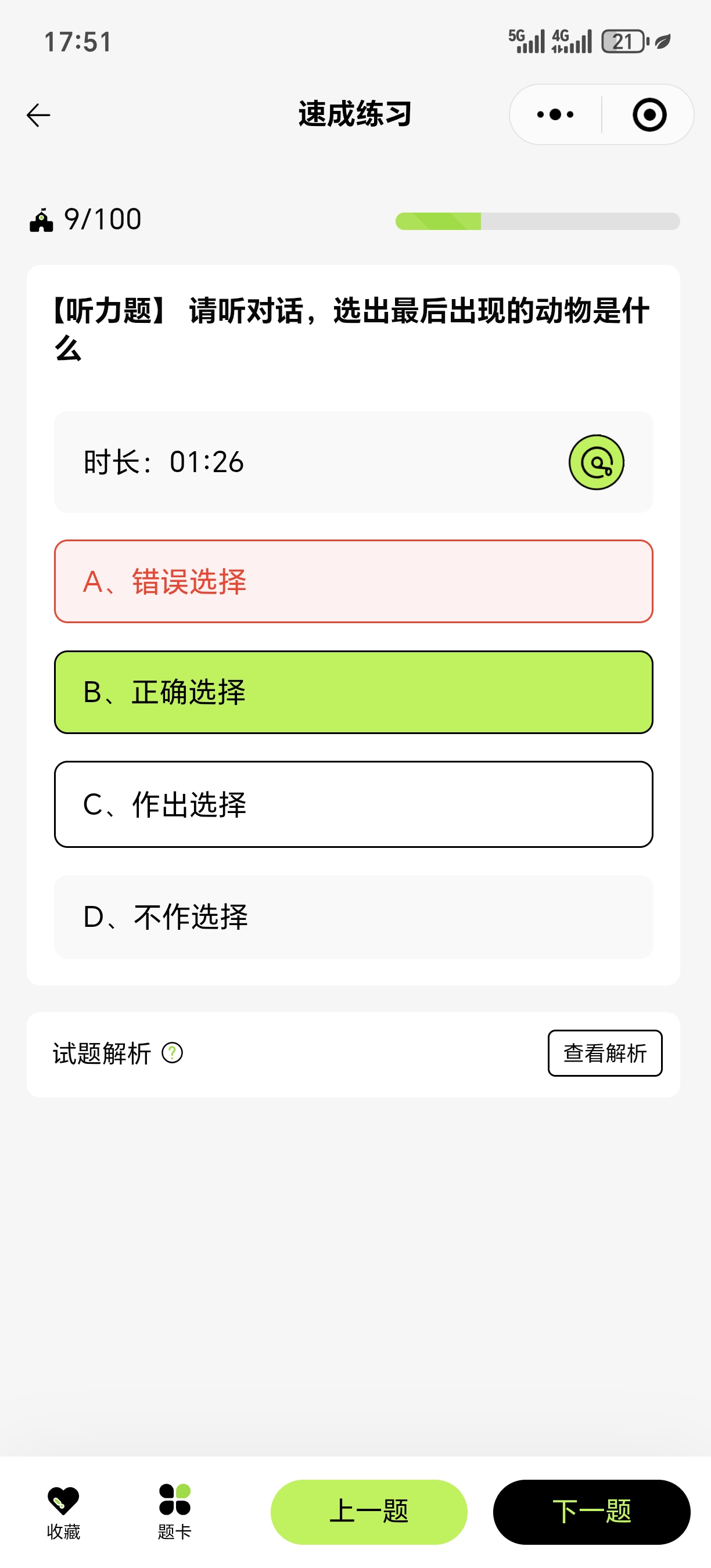Open the mini program three-dot menu
711x1568 pixels.
pos(555,114)
